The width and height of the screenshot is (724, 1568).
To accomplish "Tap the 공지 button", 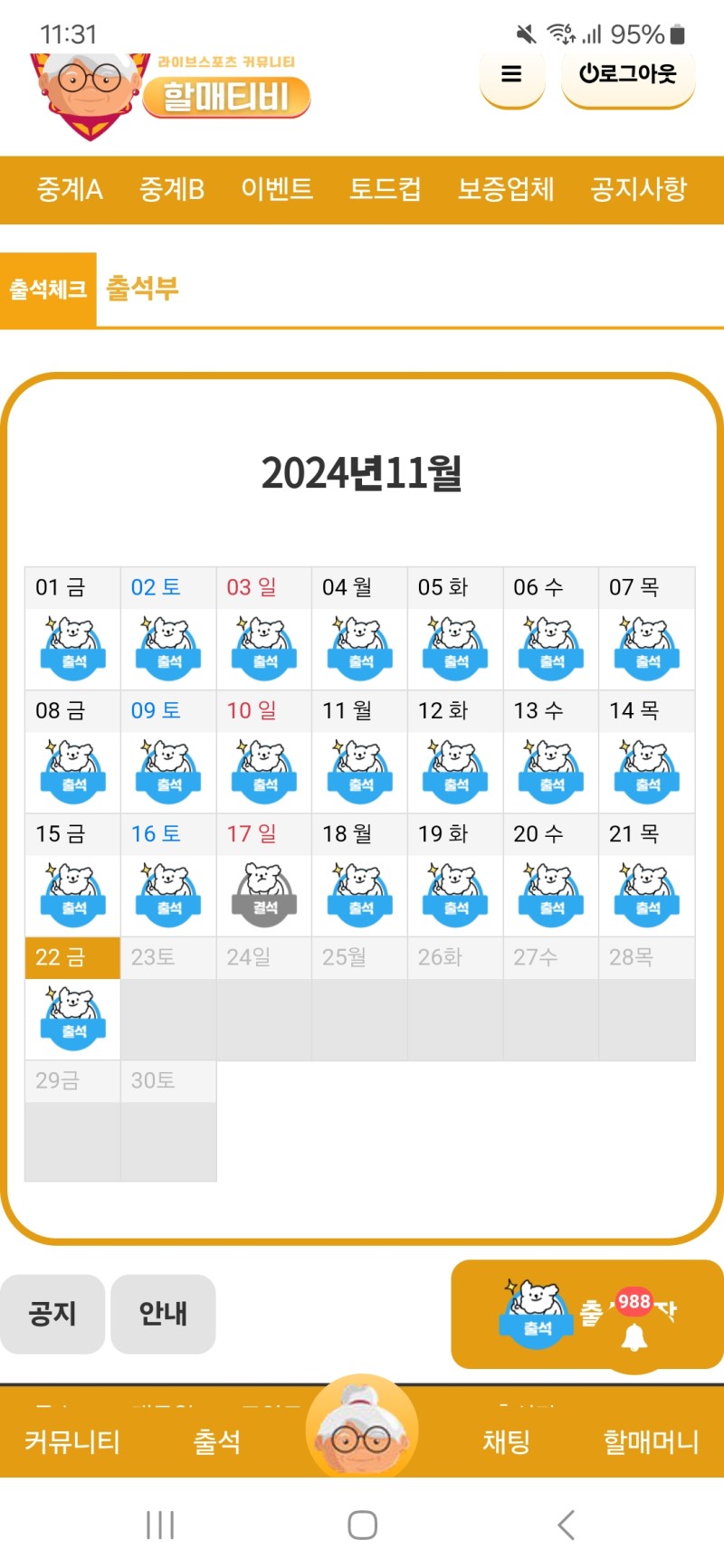I will click(52, 1314).
